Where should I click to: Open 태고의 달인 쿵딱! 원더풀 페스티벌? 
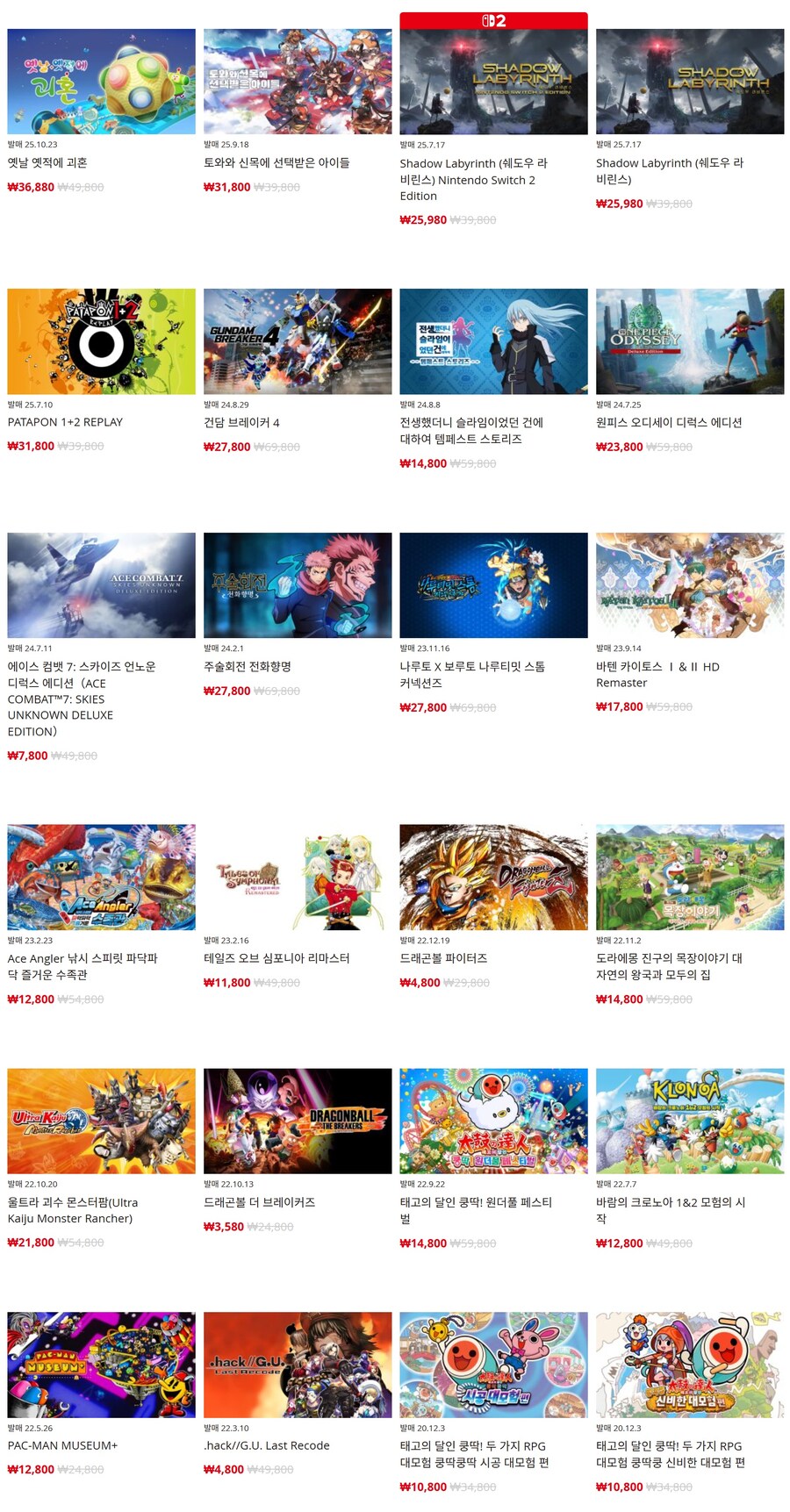[493, 1121]
